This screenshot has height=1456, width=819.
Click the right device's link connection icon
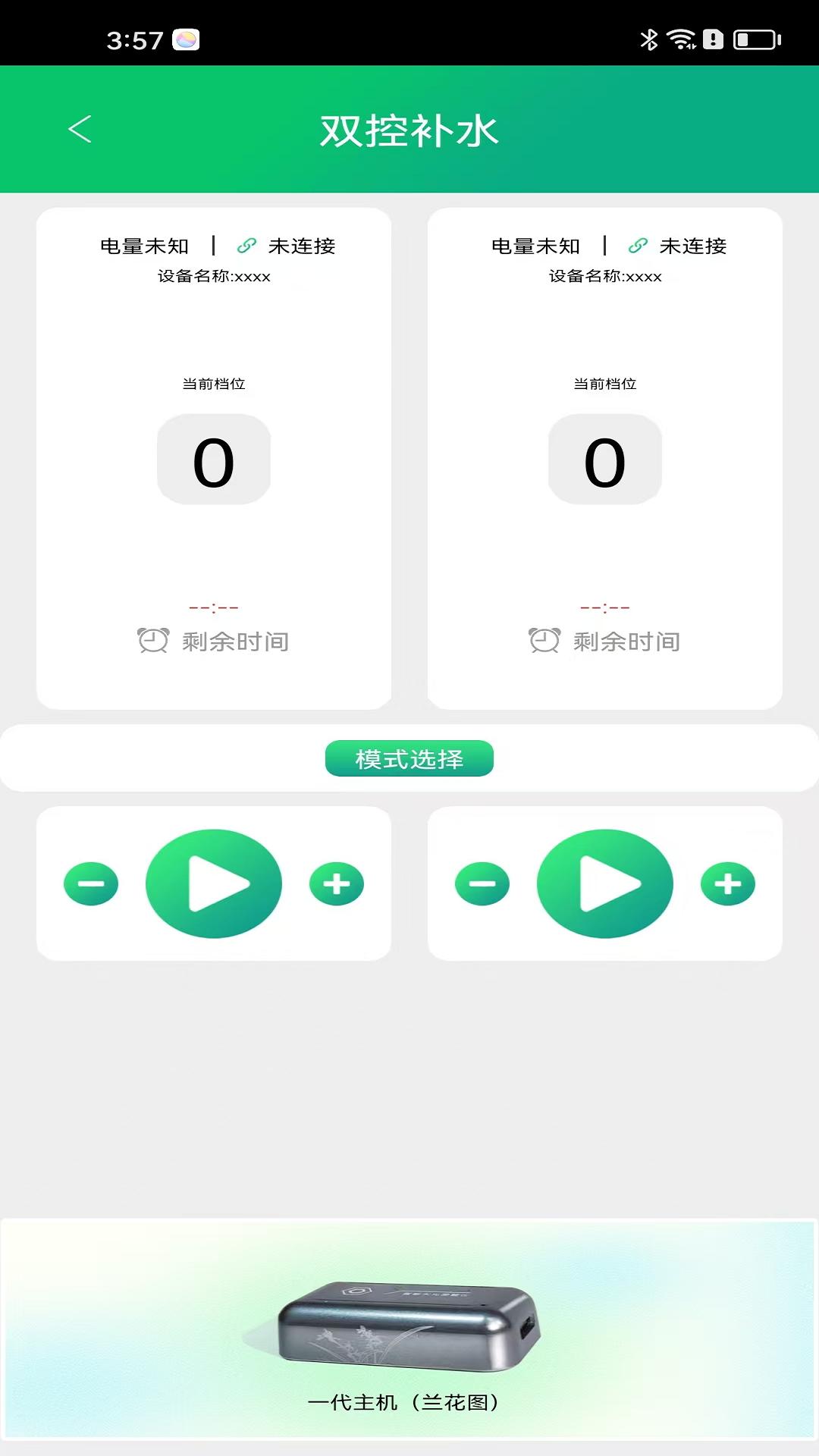pos(635,246)
